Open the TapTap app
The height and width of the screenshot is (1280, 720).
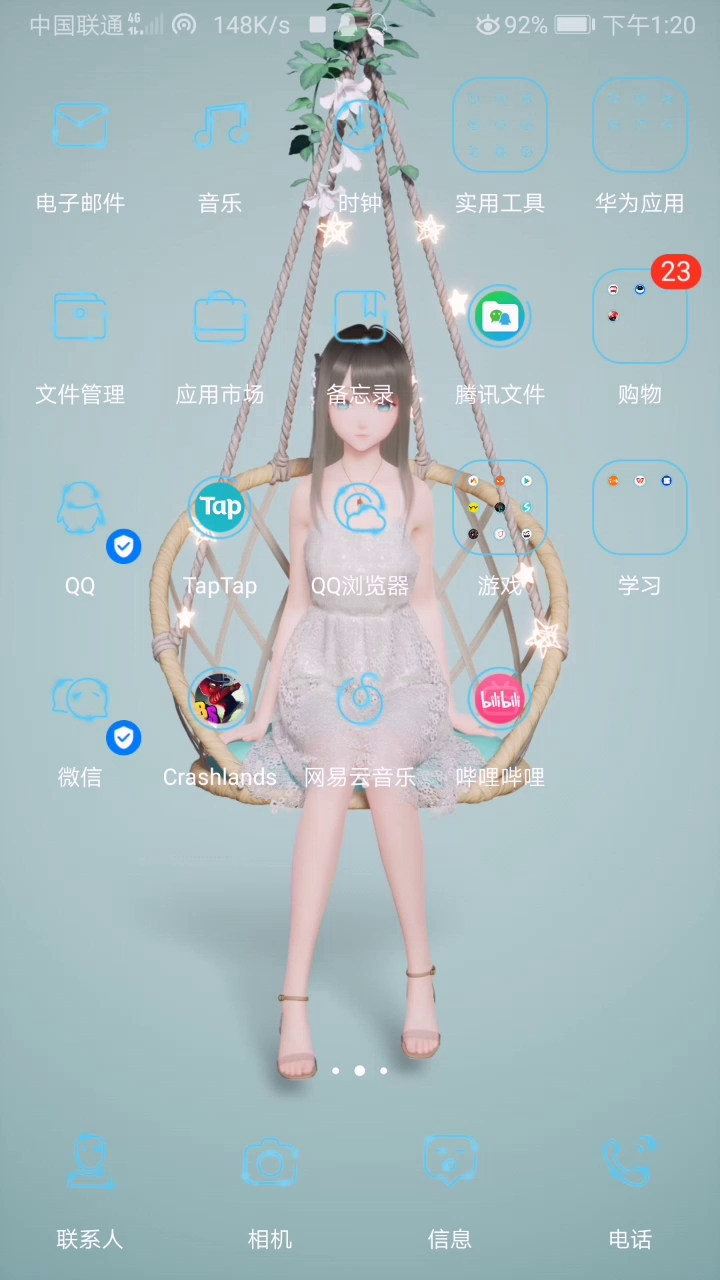pyautogui.click(x=220, y=508)
